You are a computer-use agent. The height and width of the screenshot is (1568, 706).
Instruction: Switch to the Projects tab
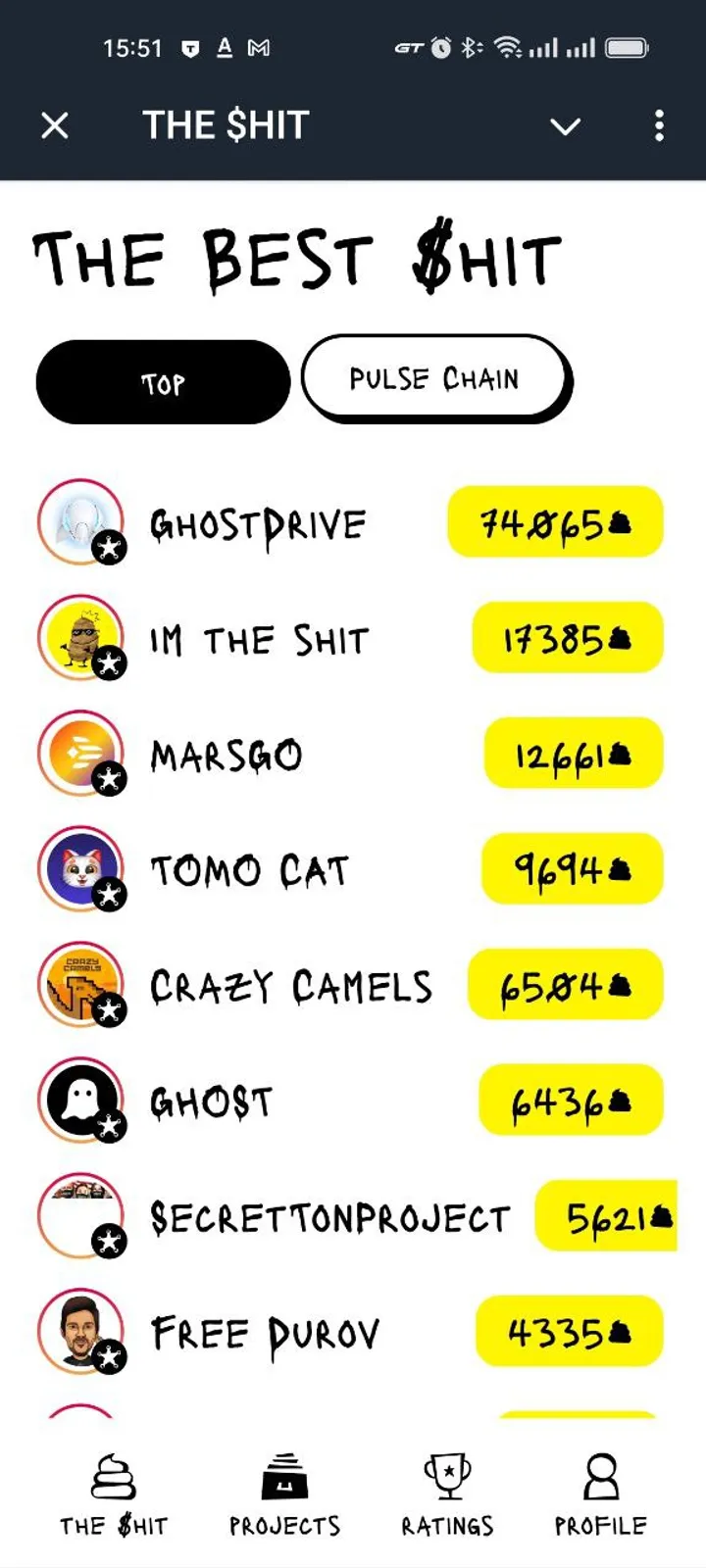point(284,1495)
